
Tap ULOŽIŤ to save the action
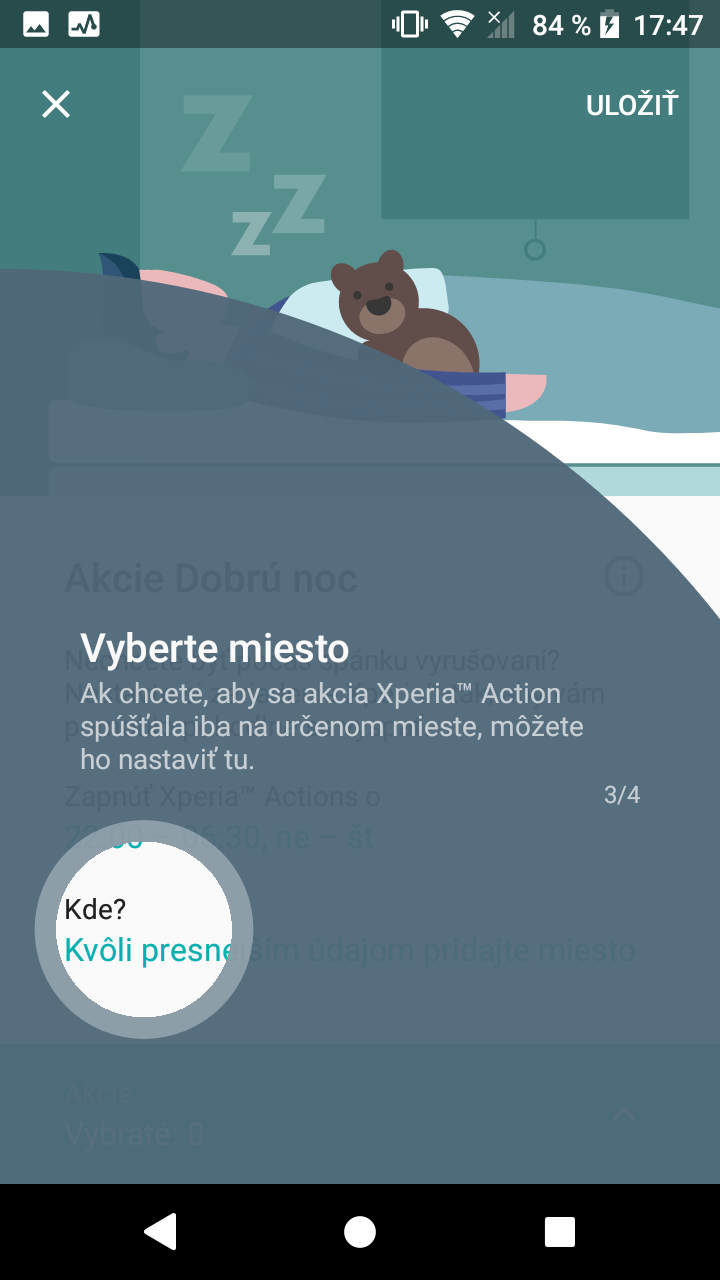pyautogui.click(x=632, y=104)
